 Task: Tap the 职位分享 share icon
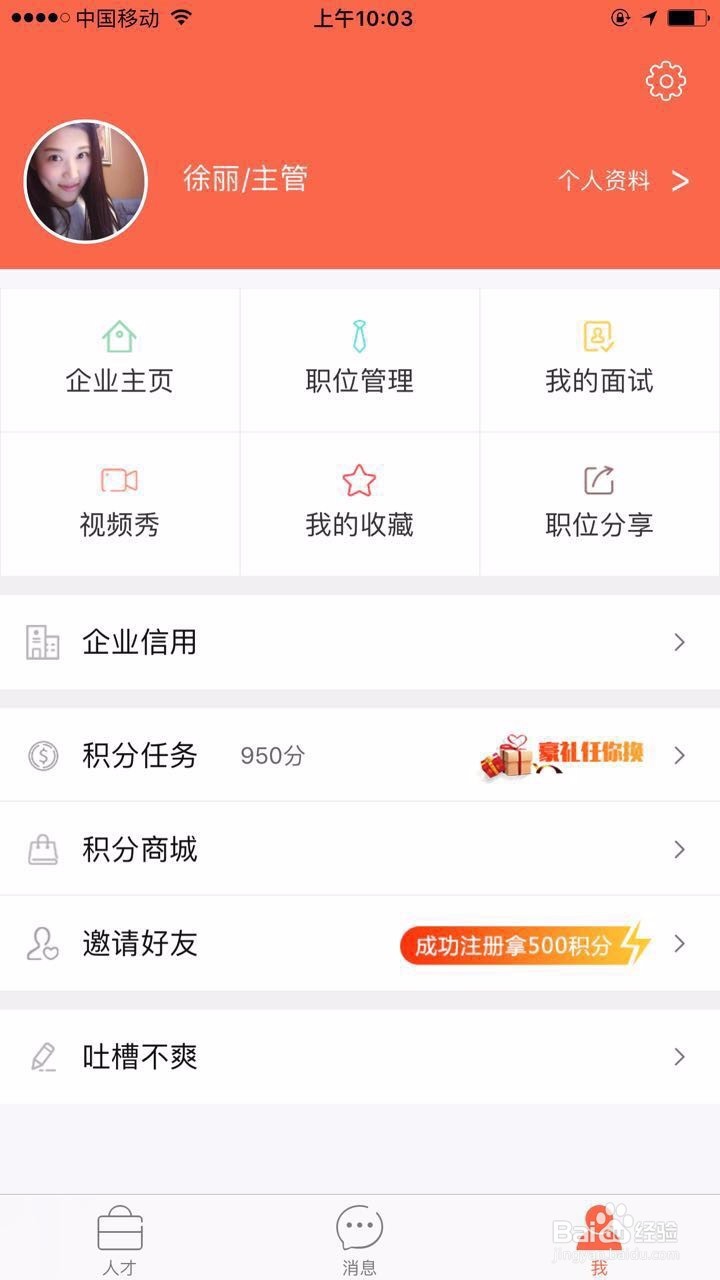tap(597, 480)
